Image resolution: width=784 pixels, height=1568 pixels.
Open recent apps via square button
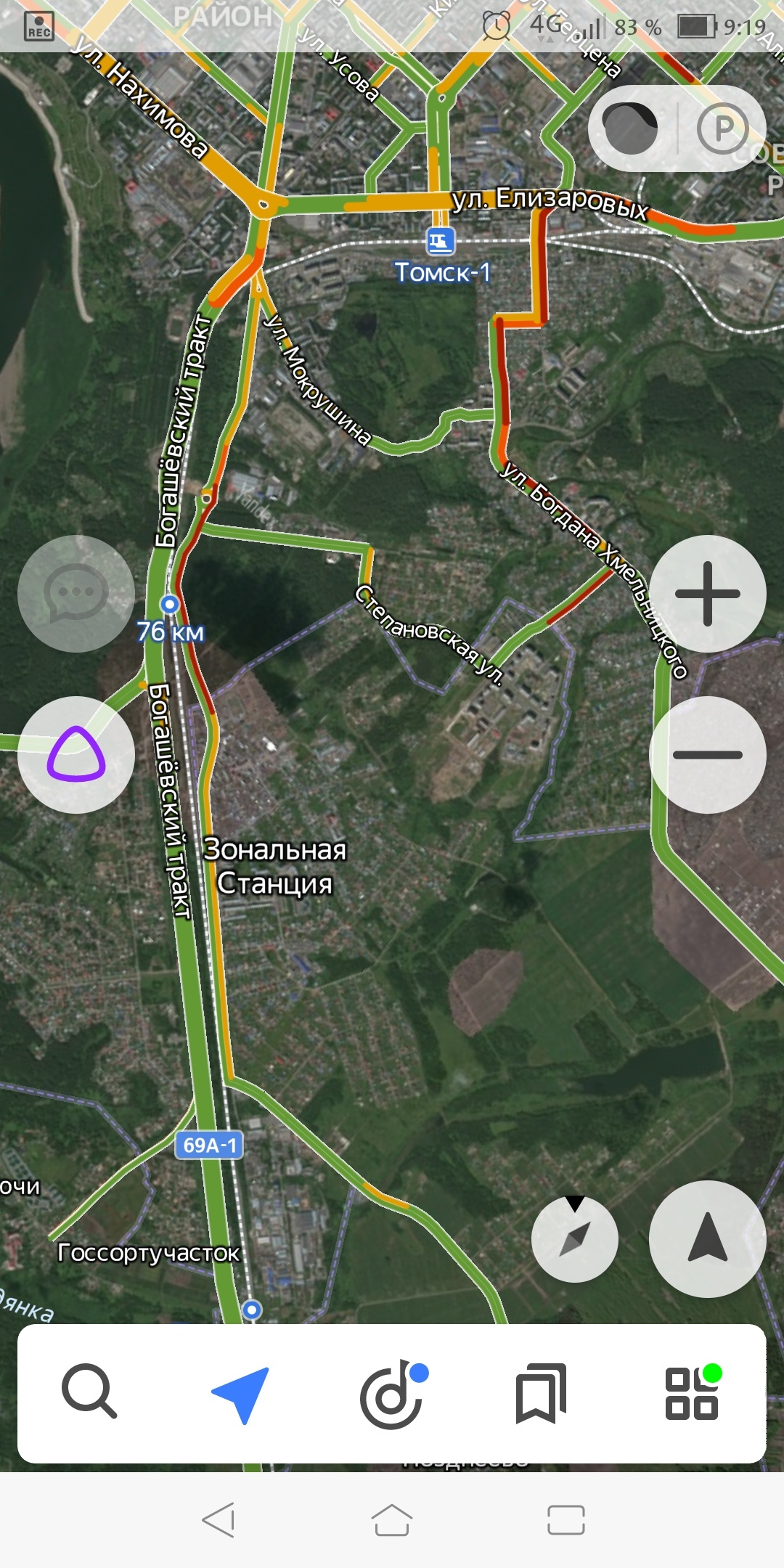click(566, 1520)
